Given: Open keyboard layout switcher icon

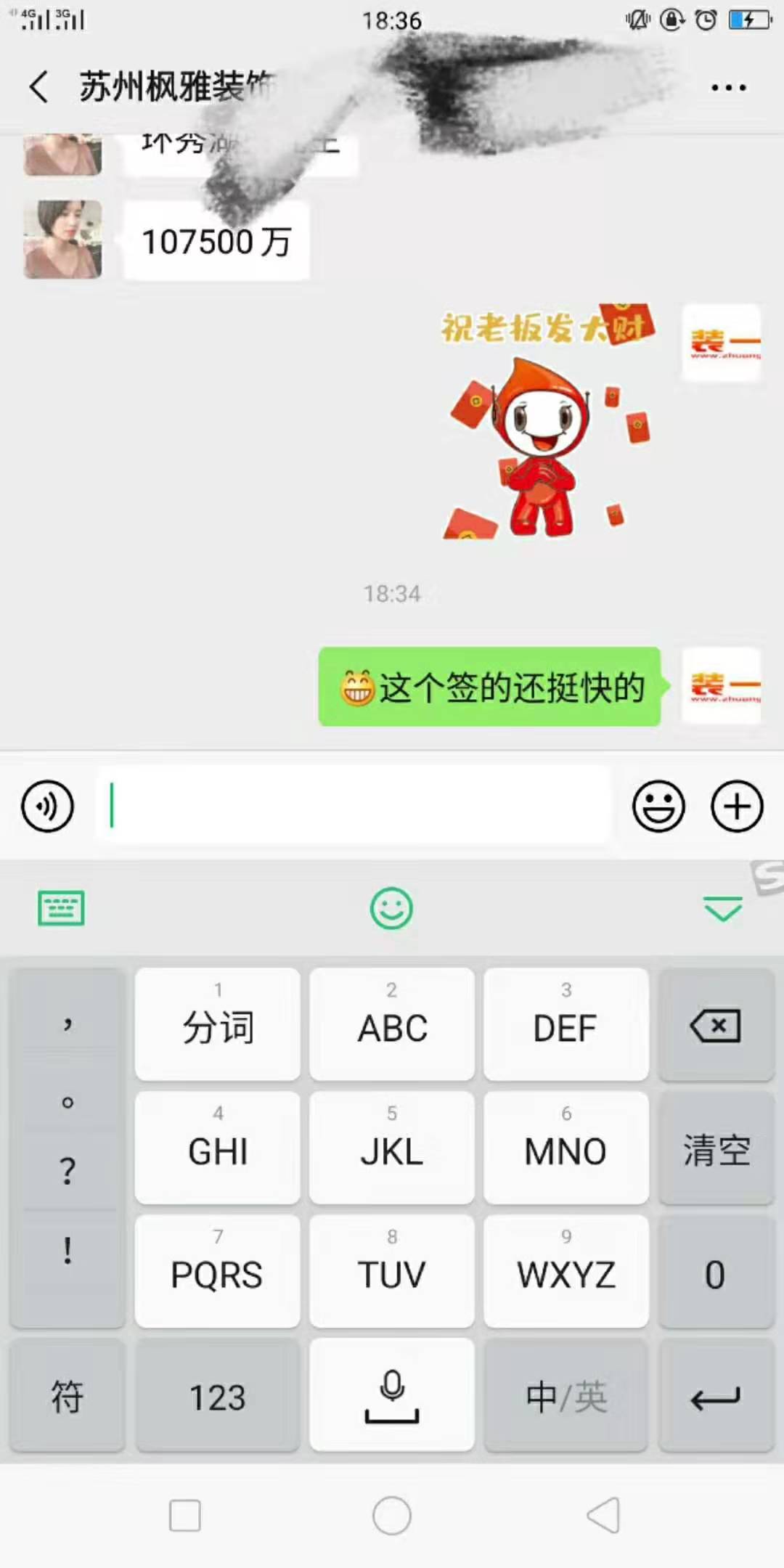Looking at the screenshot, I should (61, 908).
